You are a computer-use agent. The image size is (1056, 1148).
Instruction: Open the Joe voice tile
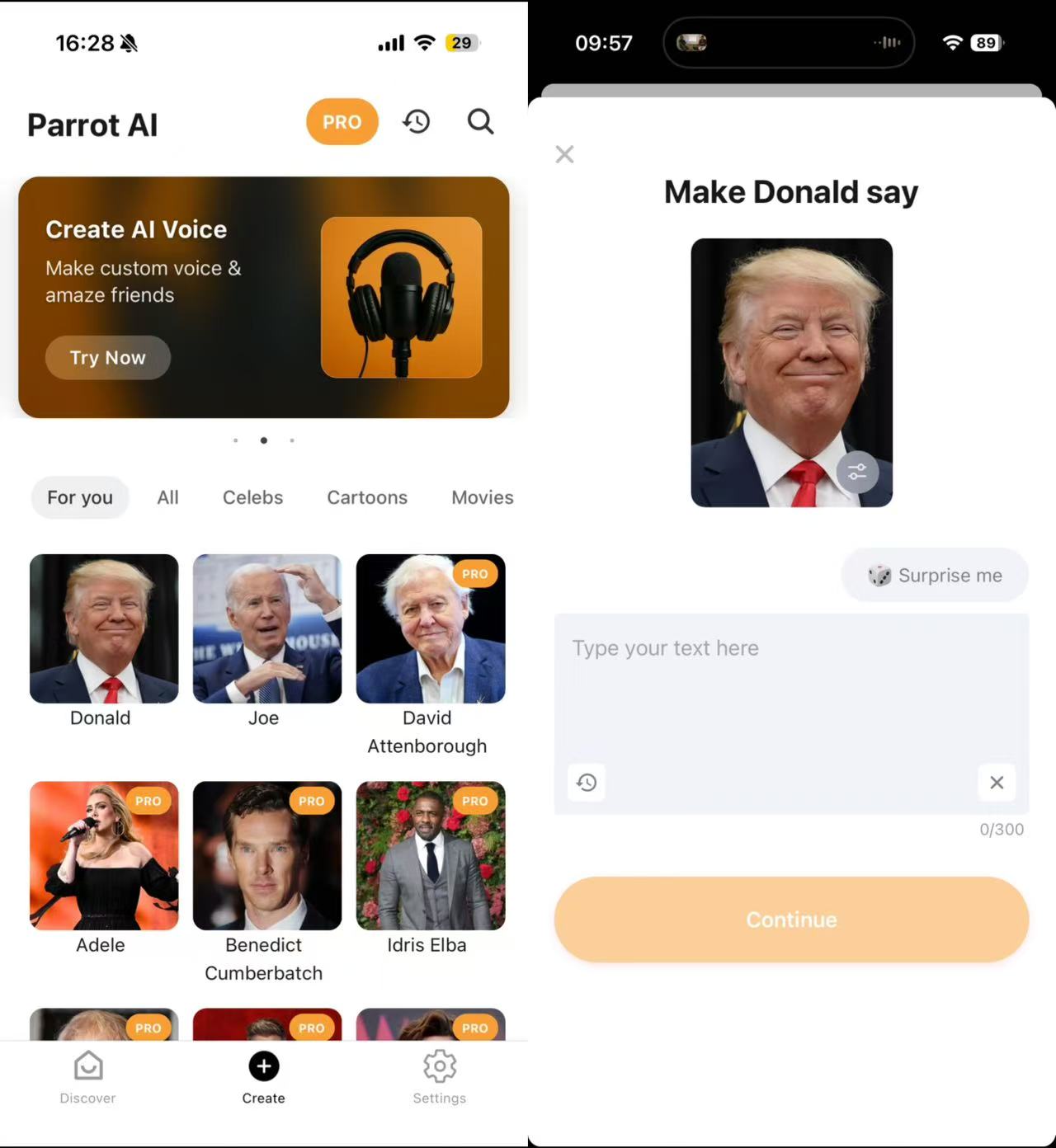coord(266,628)
